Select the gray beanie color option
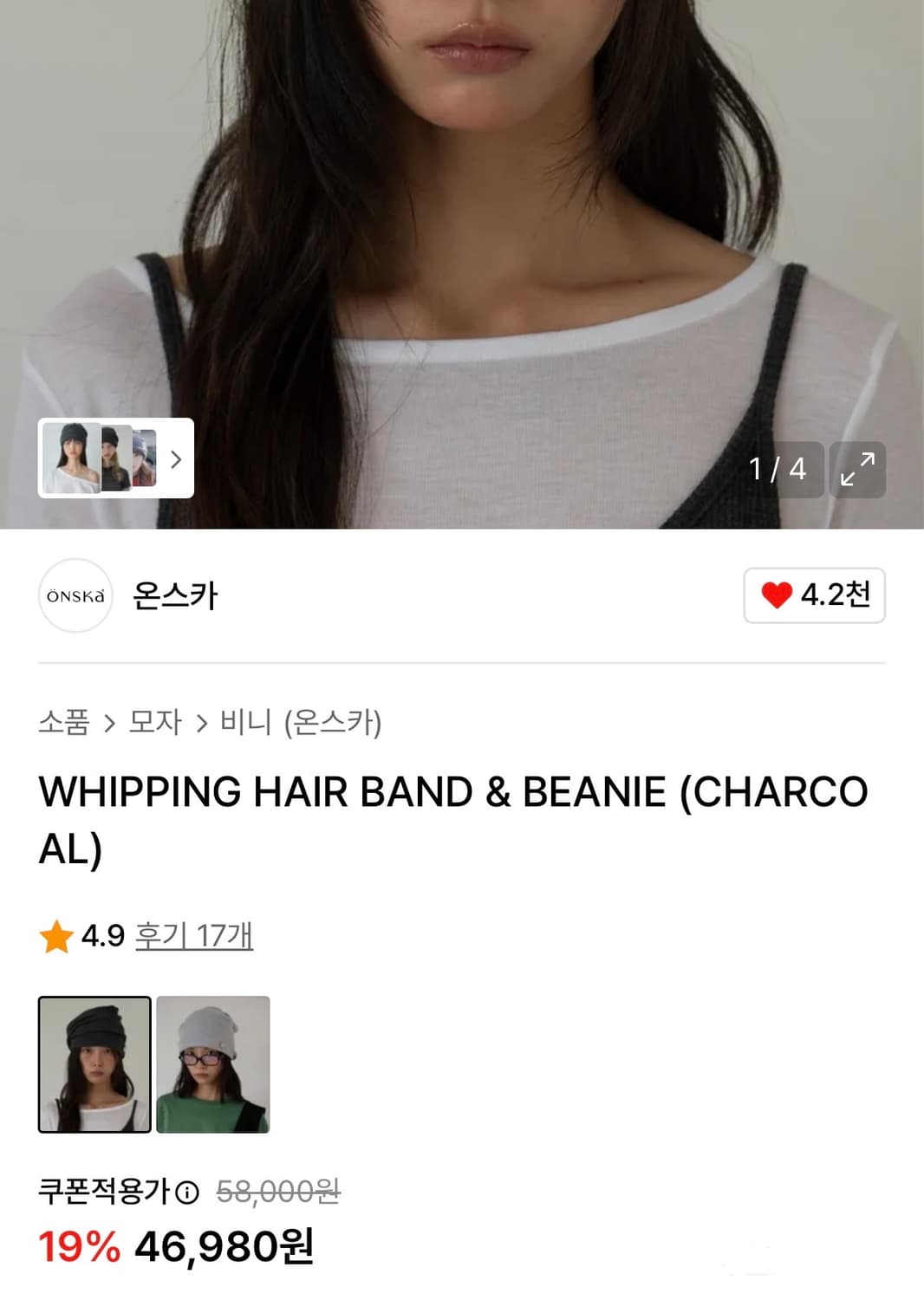 (x=213, y=1064)
